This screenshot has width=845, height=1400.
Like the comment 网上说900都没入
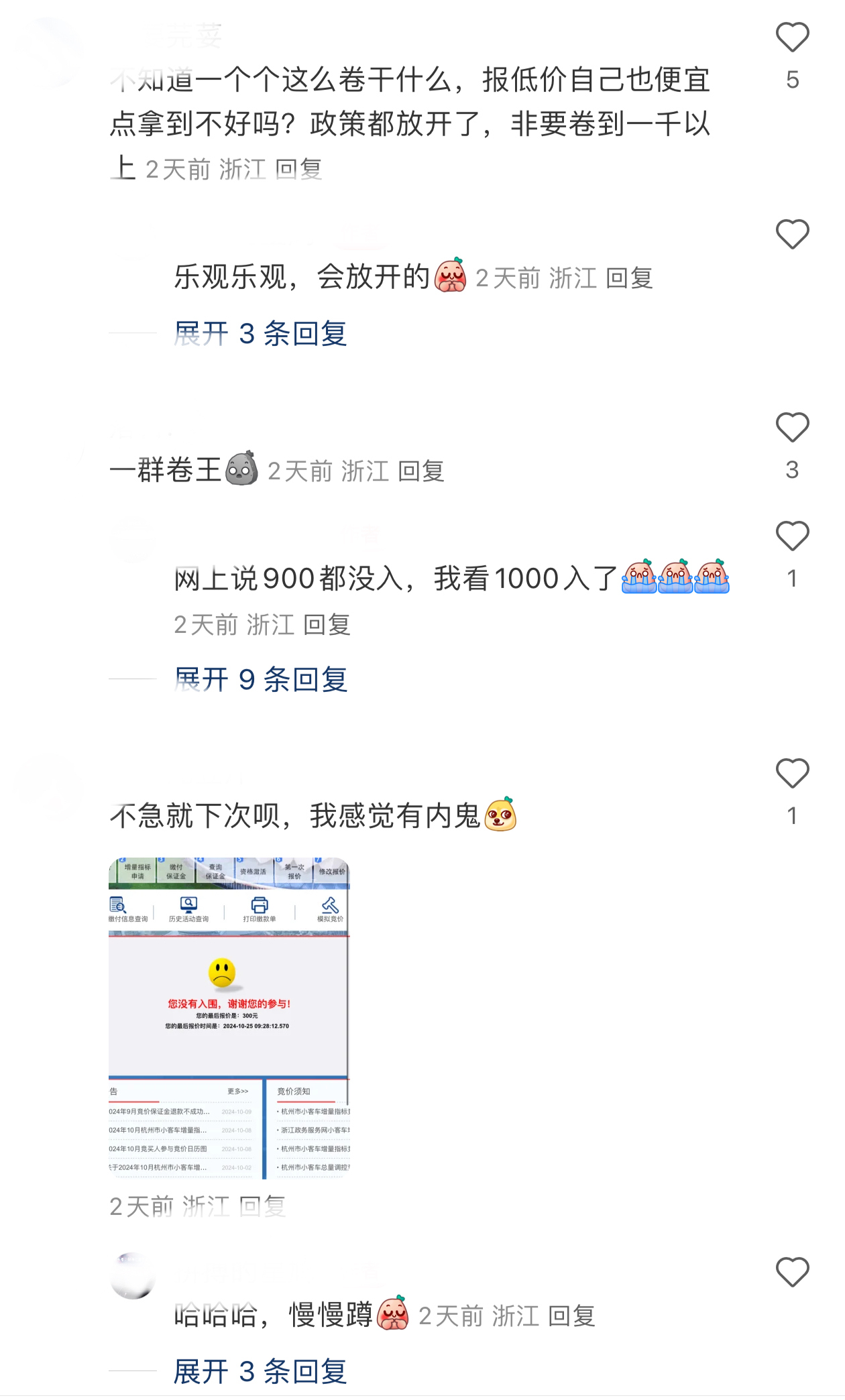pyautogui.click(x=792, y=536)
